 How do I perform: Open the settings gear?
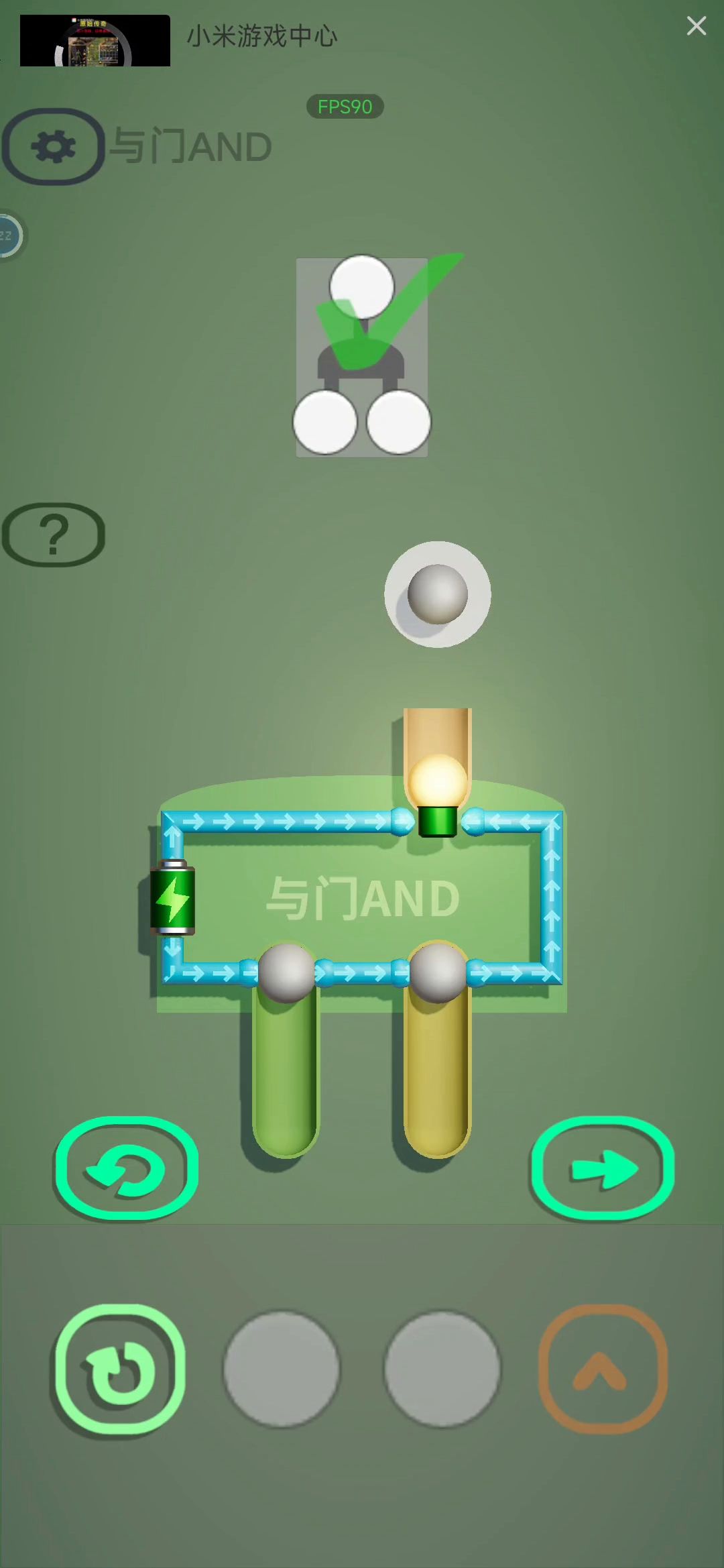(x=54, y=147)
